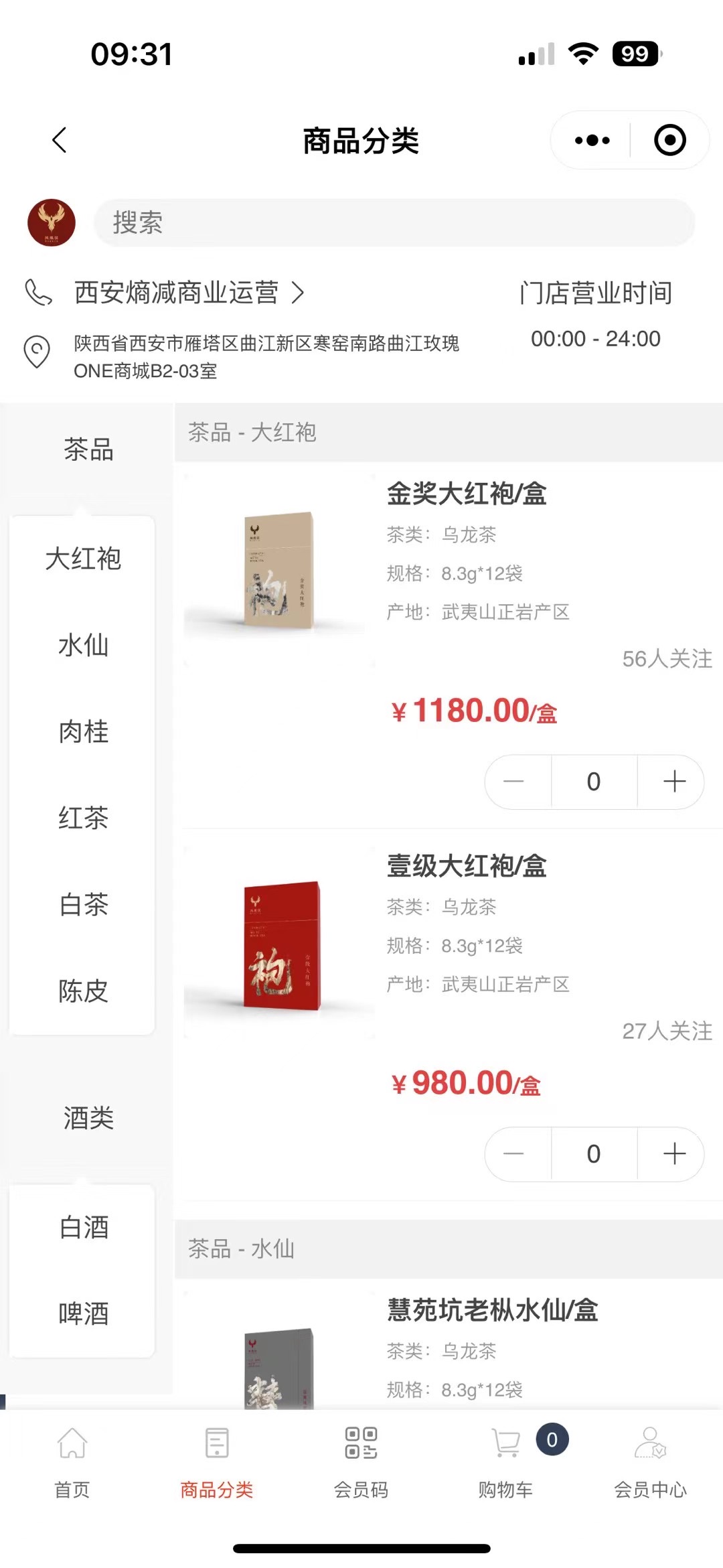Open the 会员码 tab

[x=361, y=1462]
